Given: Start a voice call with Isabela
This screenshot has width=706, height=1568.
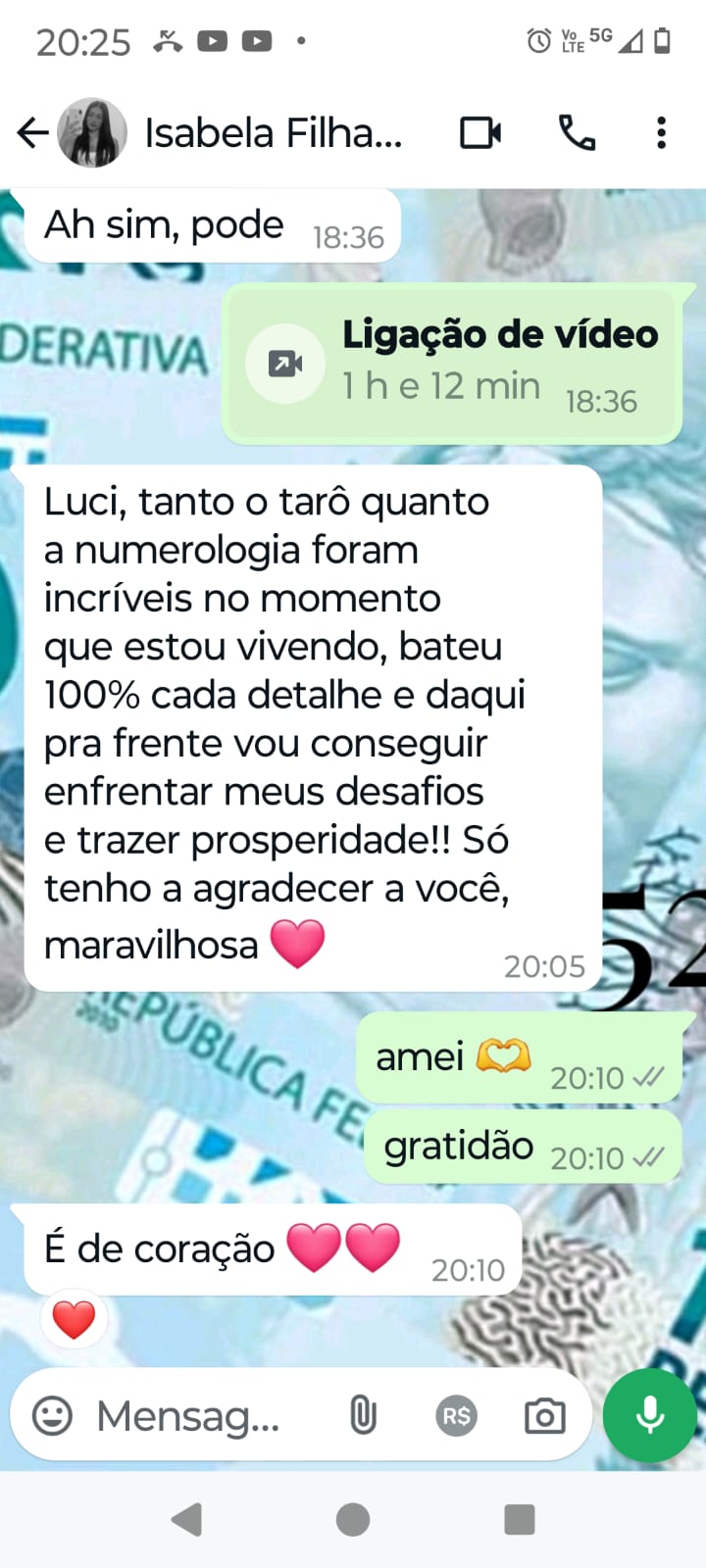Looking at the screenshot, I should point(577,132).
